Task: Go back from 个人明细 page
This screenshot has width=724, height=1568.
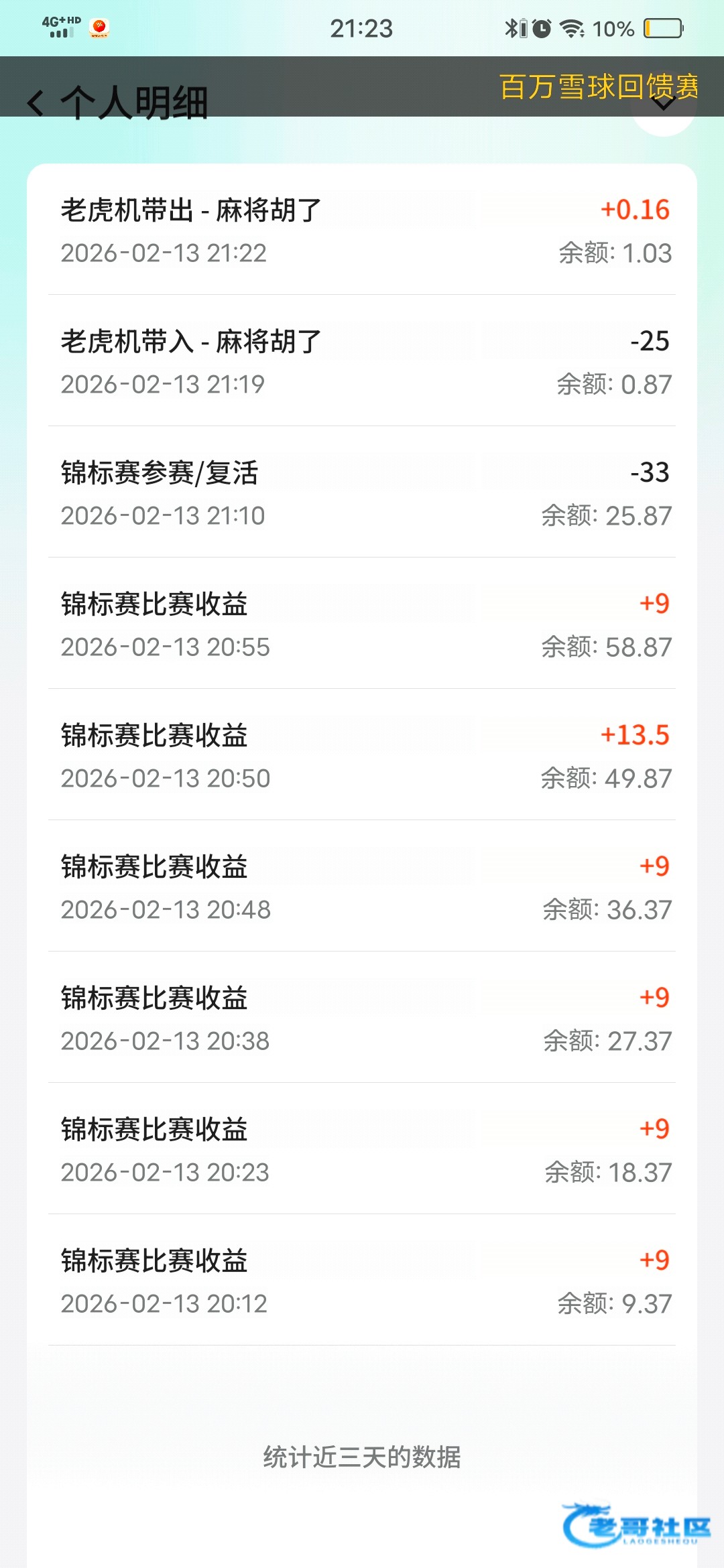Action: (x=36, y=103)
